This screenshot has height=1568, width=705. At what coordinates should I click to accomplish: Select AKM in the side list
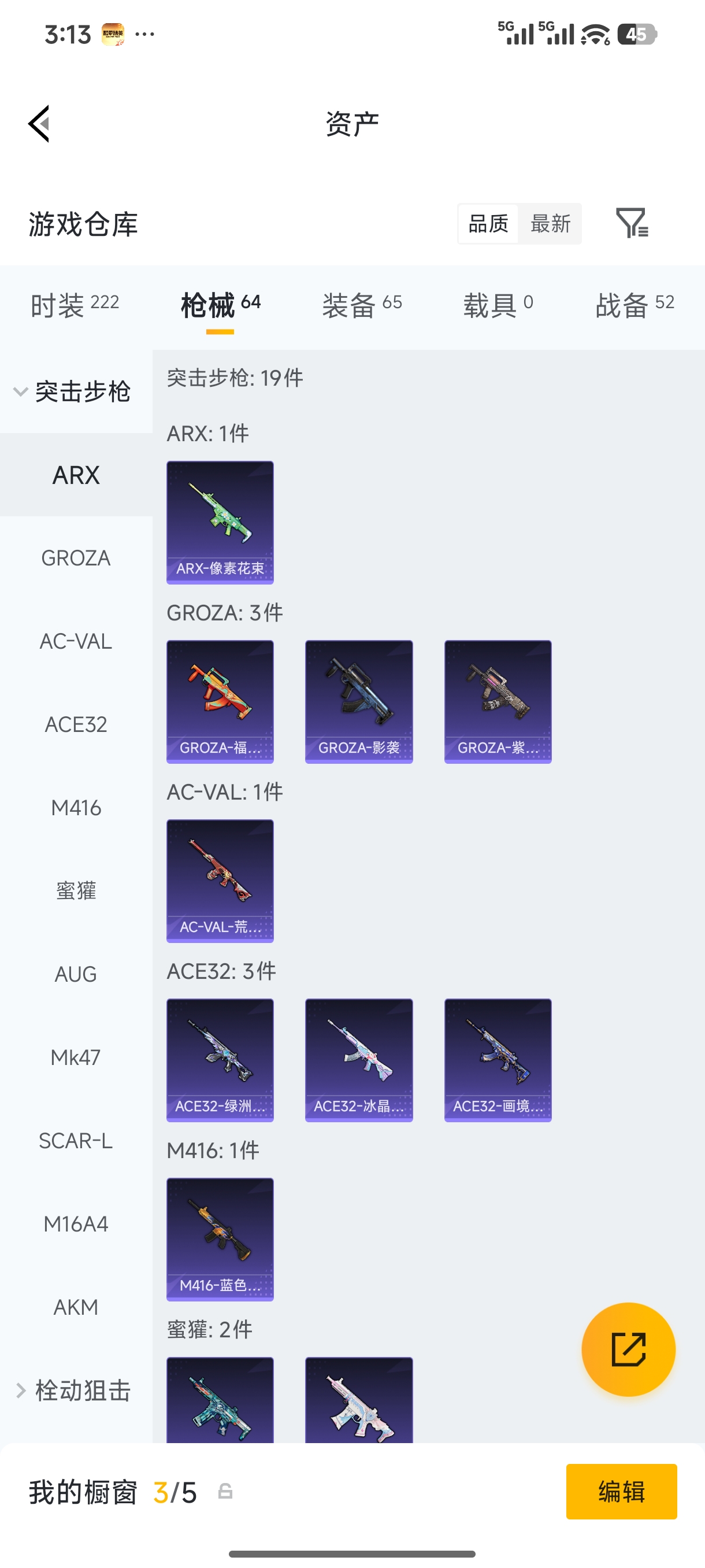click(76, 1307)
